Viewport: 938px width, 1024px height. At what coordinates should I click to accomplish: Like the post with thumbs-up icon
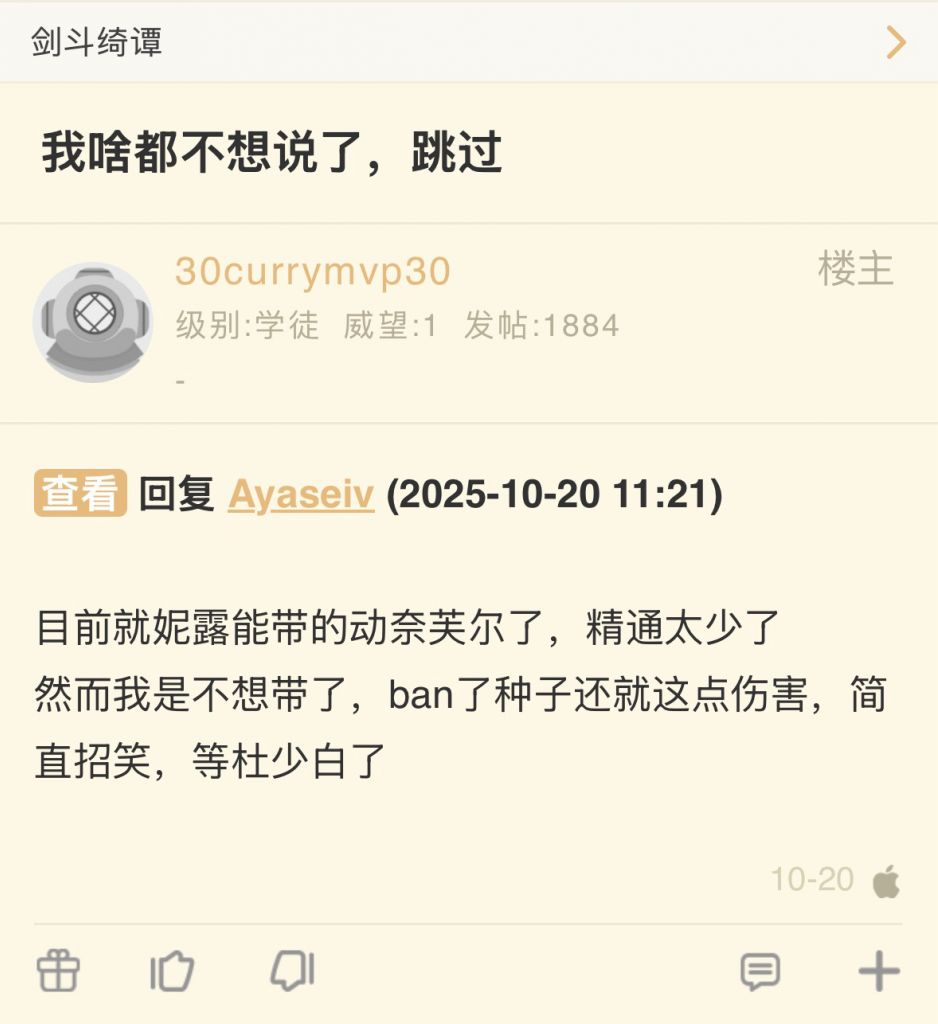[x=172, y=968]
